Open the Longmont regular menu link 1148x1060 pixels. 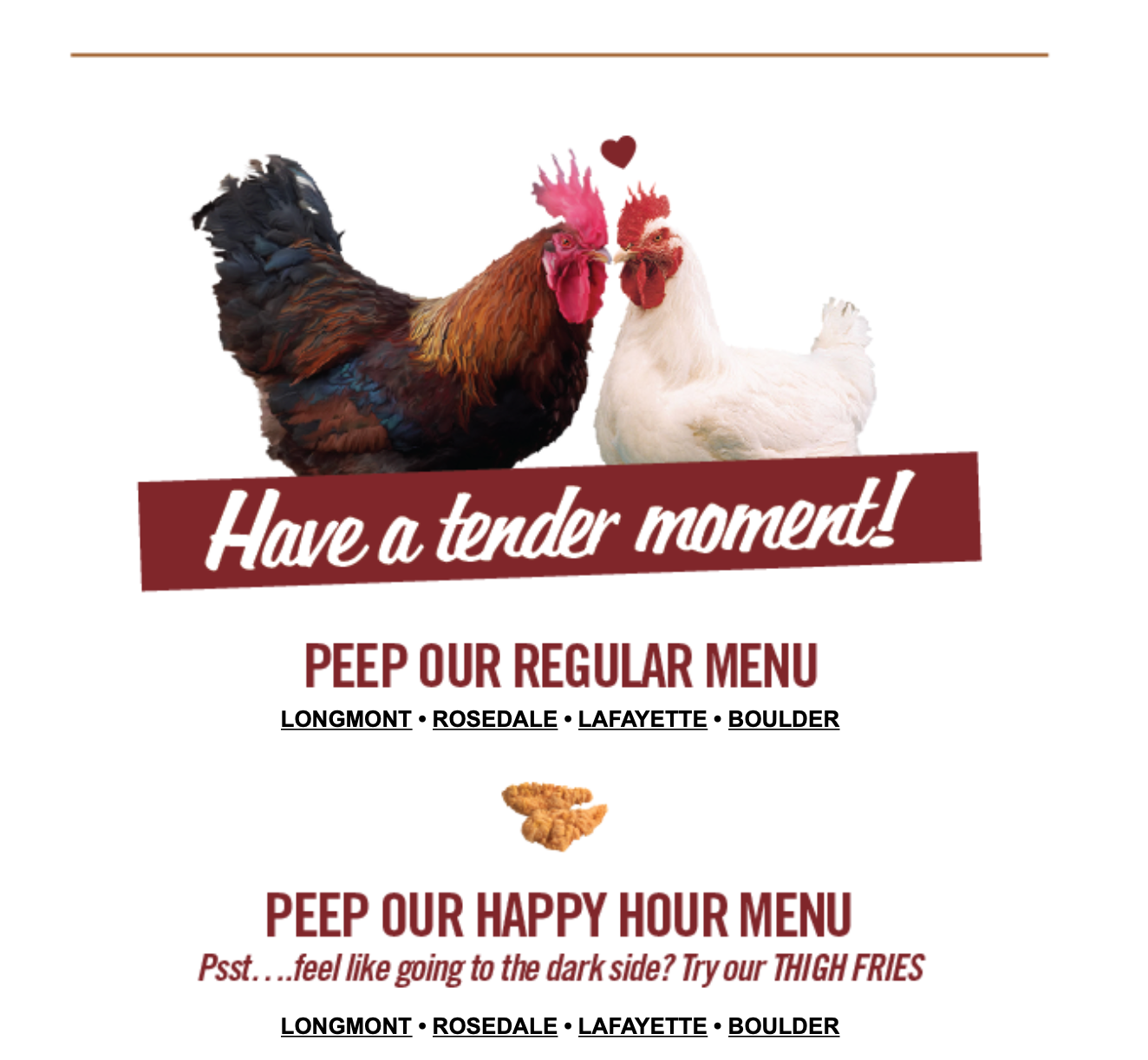346,719
